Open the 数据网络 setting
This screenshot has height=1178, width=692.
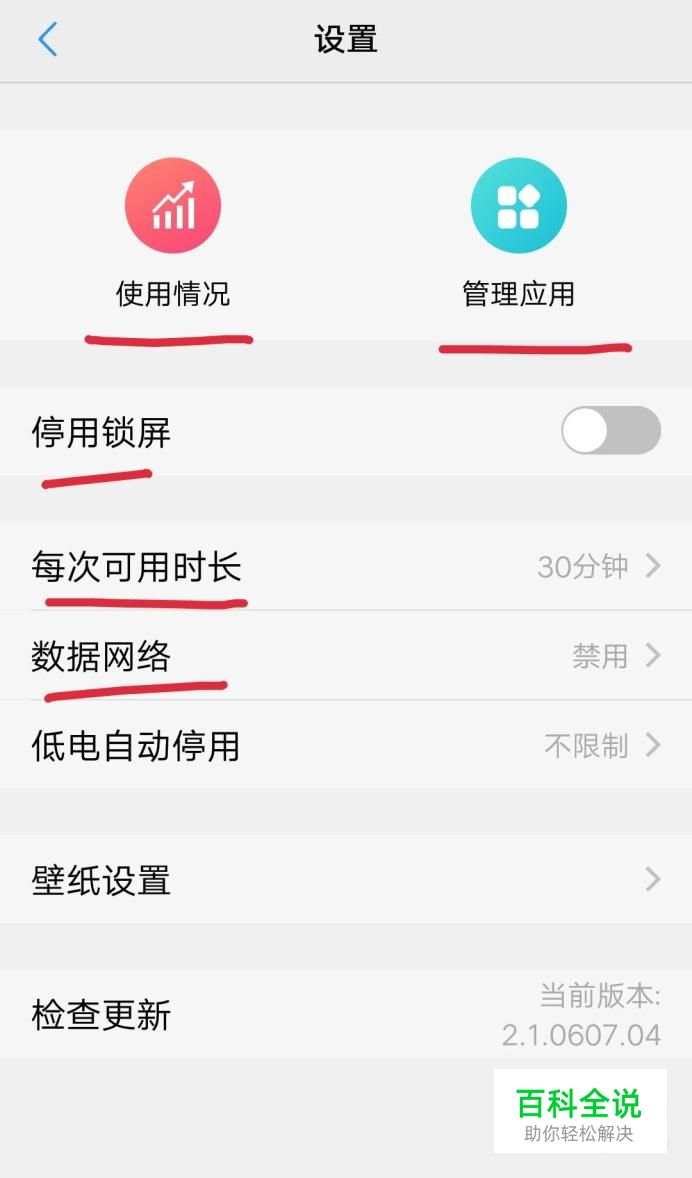click(x=346, y=656)
